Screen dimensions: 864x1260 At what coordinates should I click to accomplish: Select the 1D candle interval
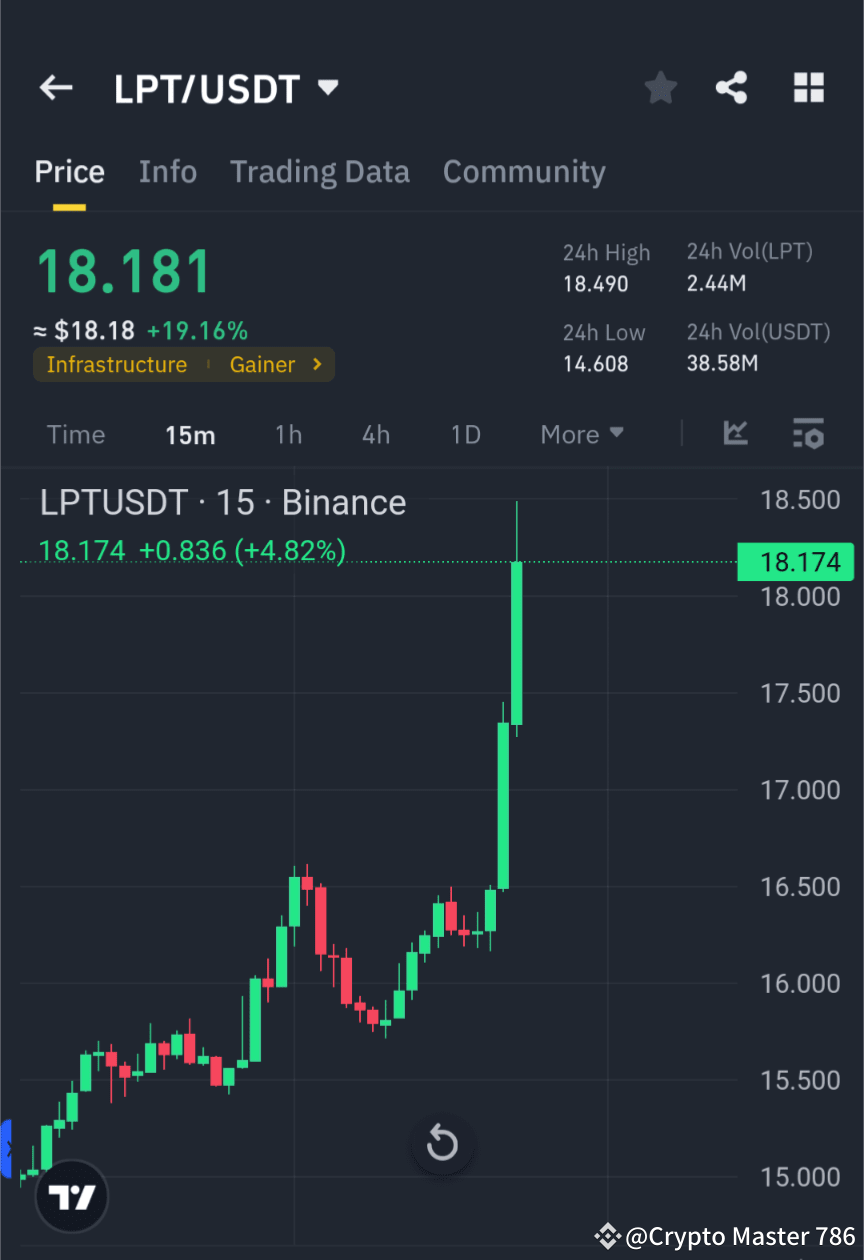tap(465, 434)
